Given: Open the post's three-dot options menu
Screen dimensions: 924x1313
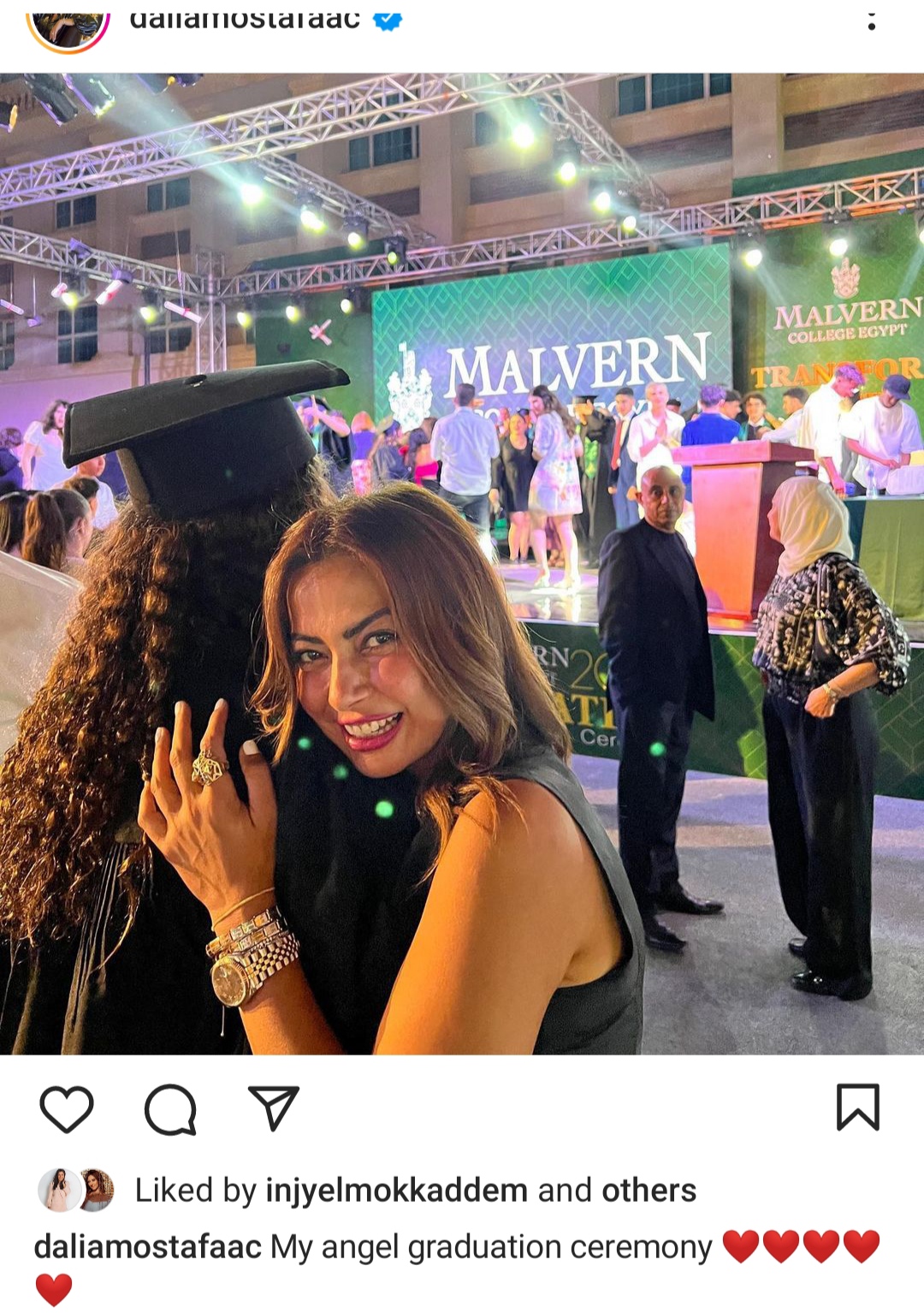Looking at the screenshot, I should tap(871, 21).
